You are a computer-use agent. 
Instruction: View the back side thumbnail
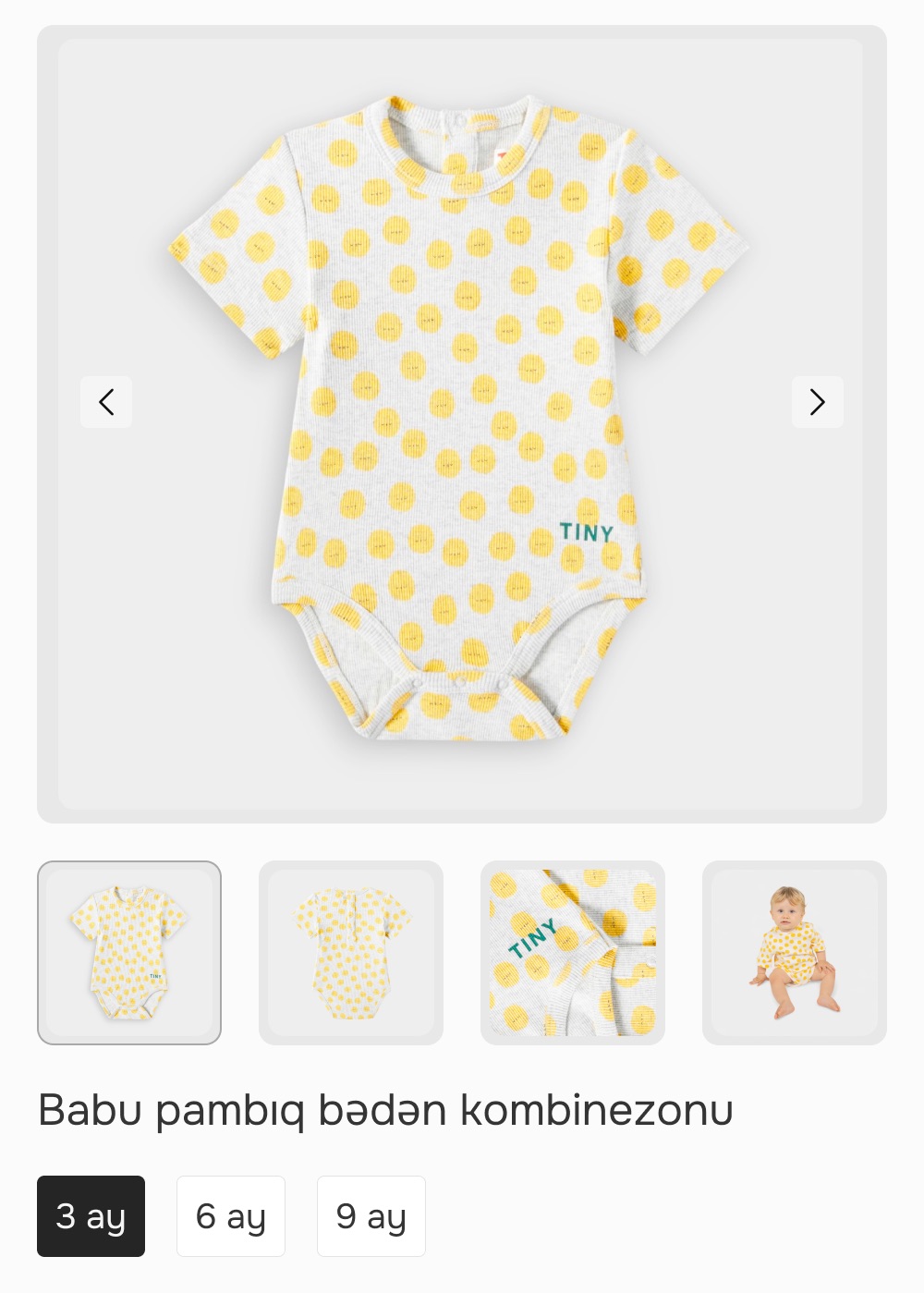click(x=351, y=953)
